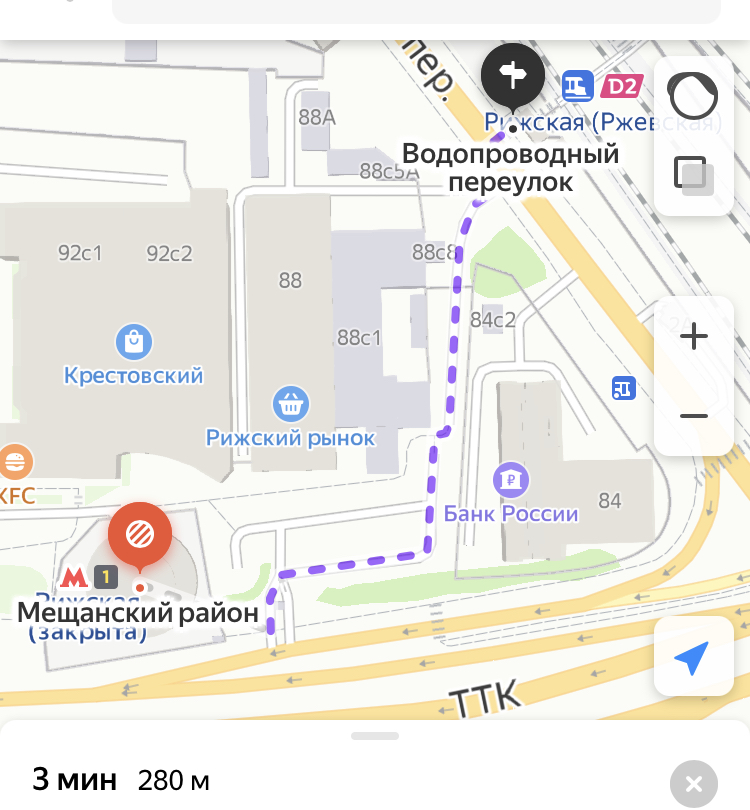Open the Крестовский shopping center marker
This screenshot has width=750, height=810.
pos(134,343)
